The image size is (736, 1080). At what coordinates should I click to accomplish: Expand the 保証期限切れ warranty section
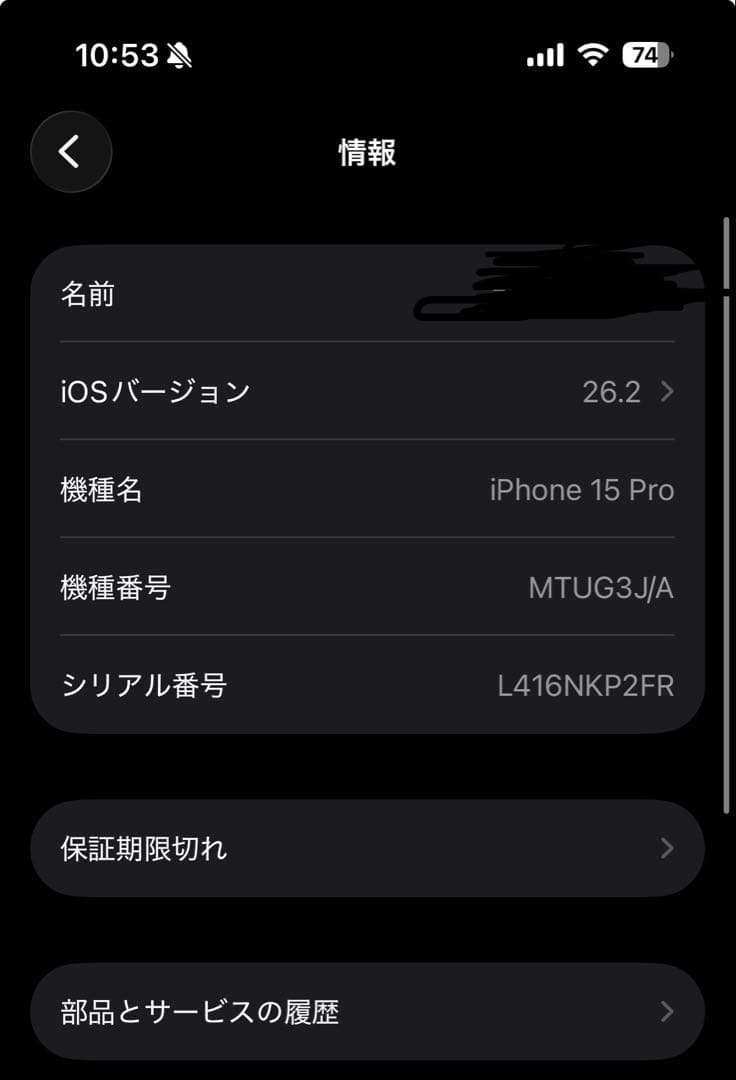pos(366,848)
